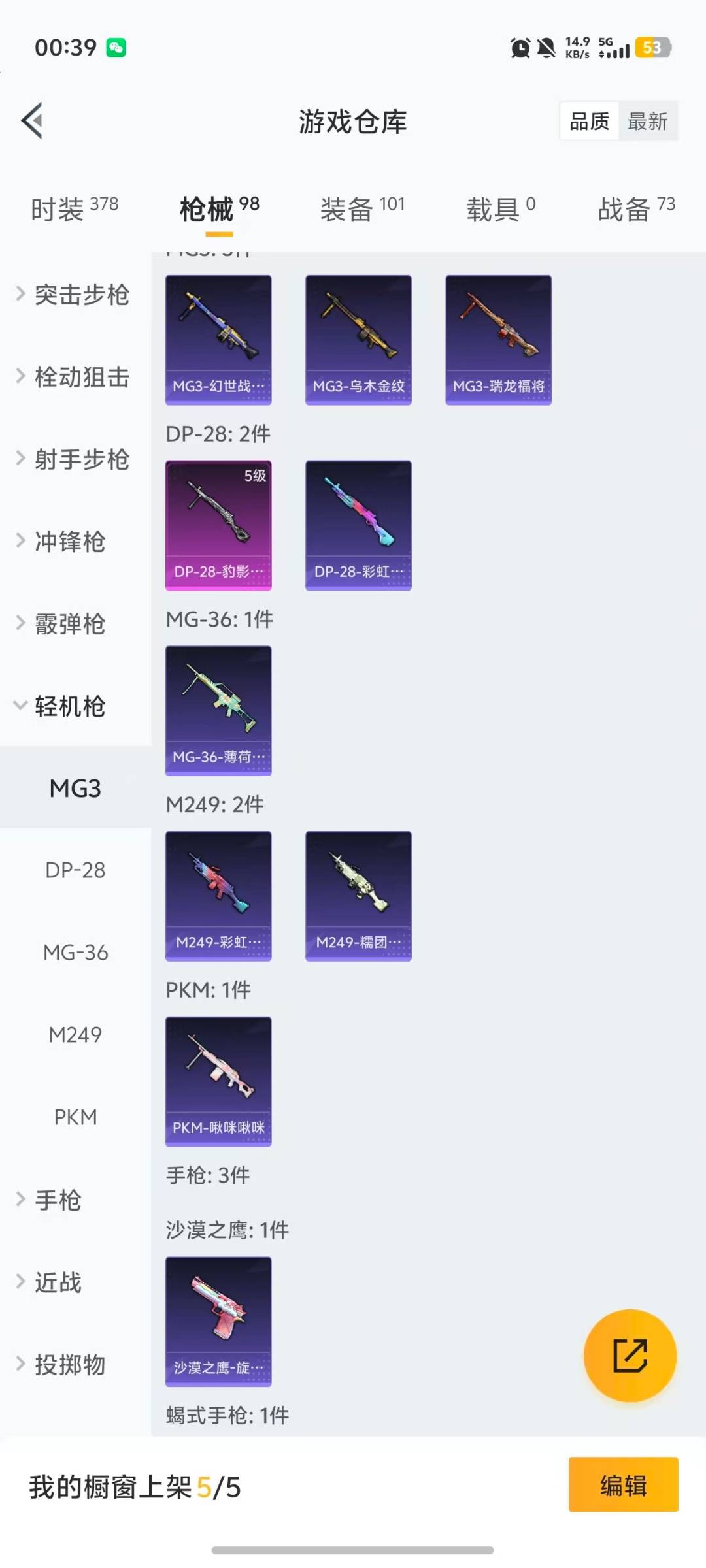Tap the battery indicator showing 53
This screenshot has height=1568, width=706.
[651, 48]
